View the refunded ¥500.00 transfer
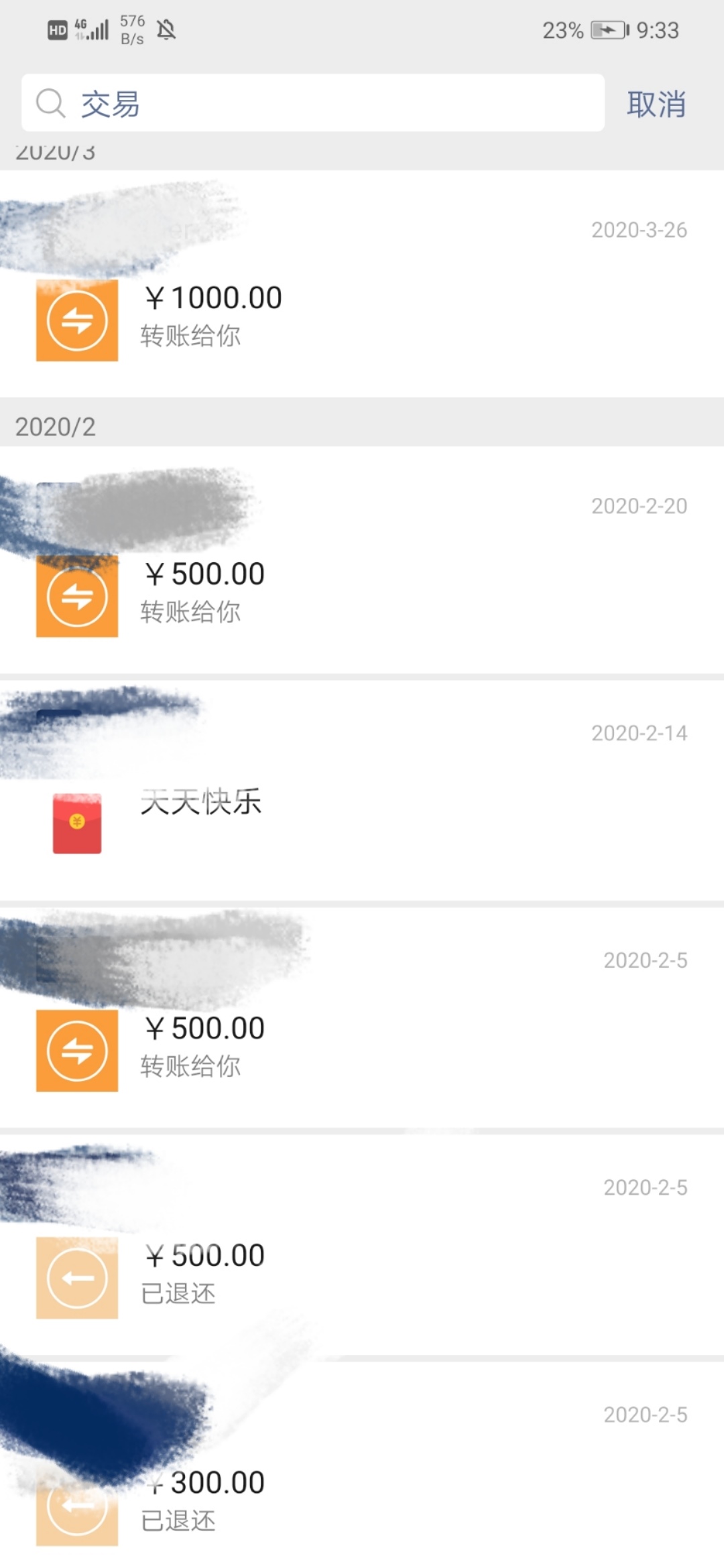724x1568 pixels. click(362, 1245)
